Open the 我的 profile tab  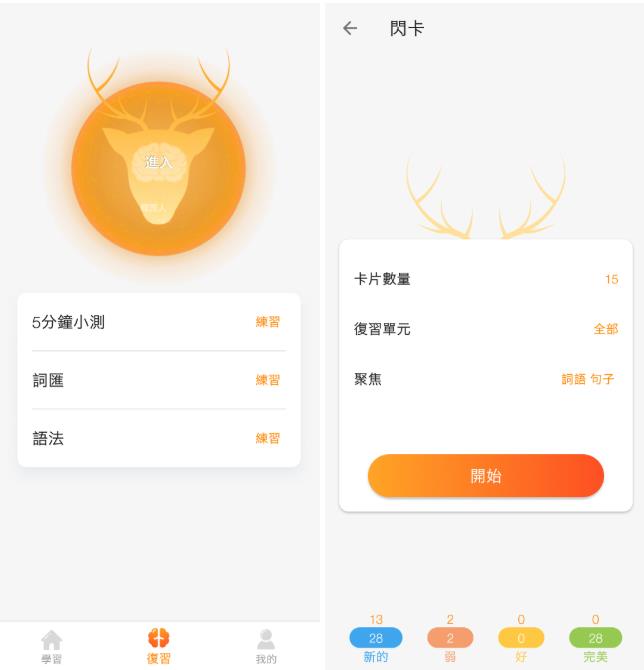tap(265, 646)
